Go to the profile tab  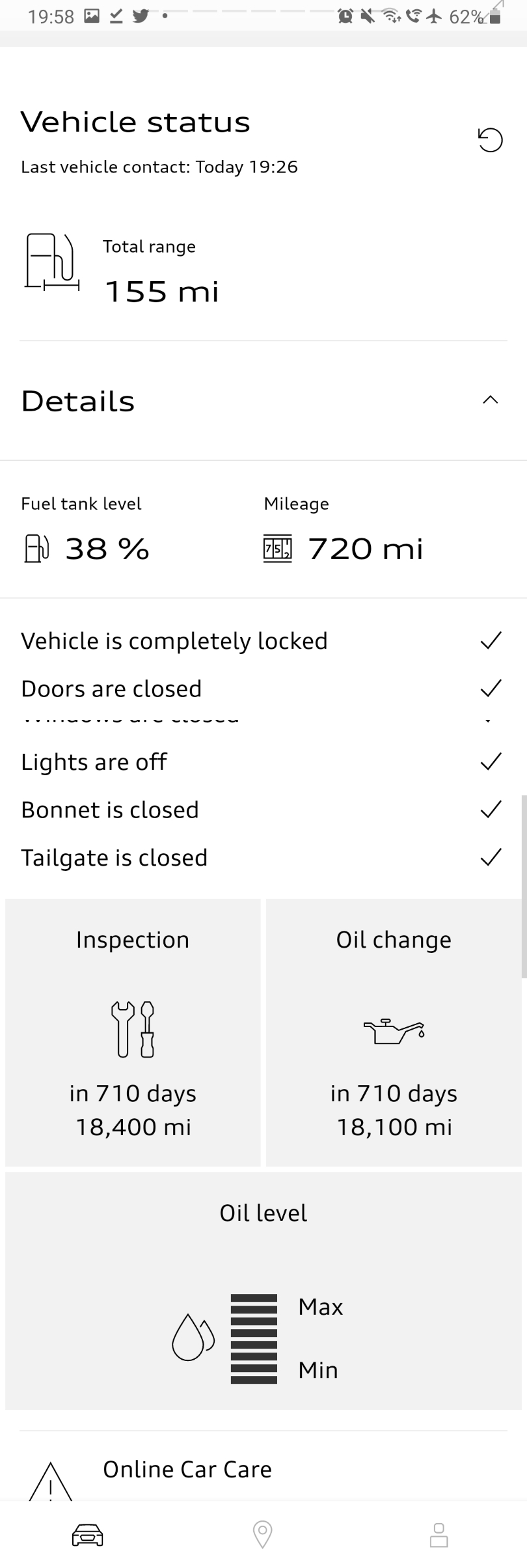[x=439, y=1535]
